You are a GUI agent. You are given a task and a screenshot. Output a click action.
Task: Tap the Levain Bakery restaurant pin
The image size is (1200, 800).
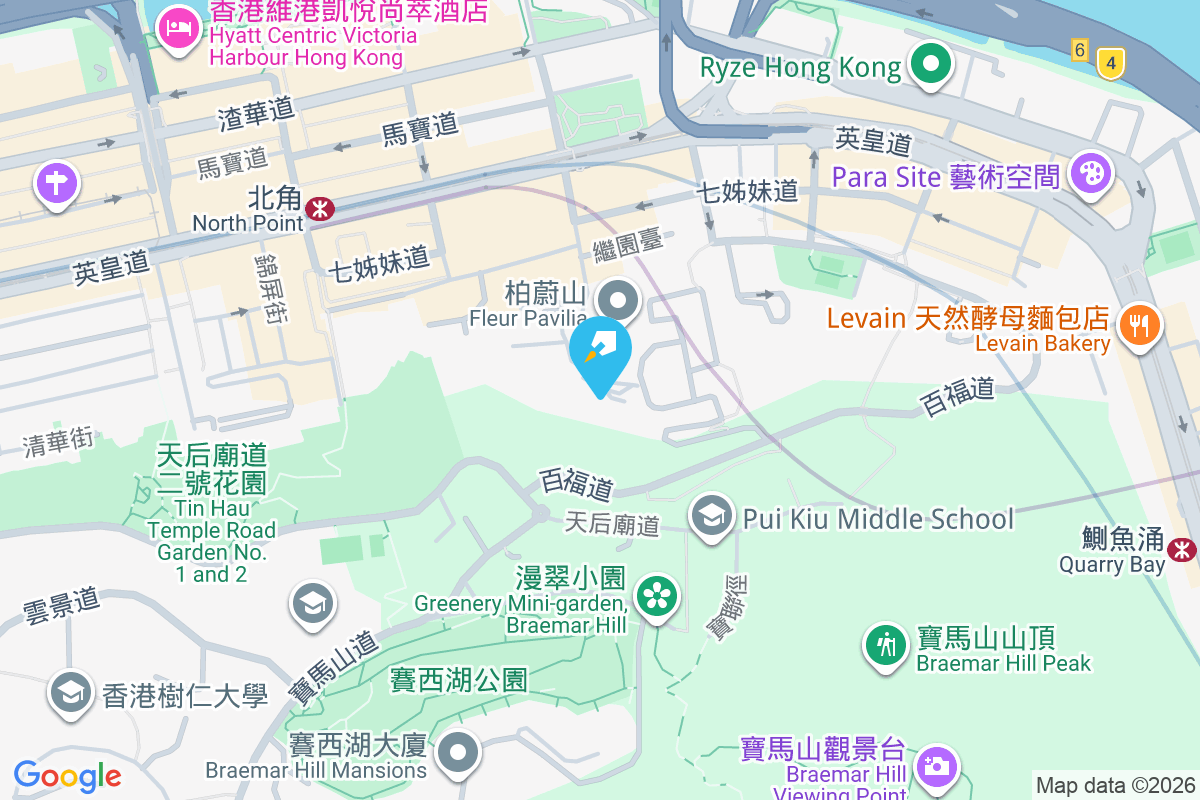(1139, 325)
